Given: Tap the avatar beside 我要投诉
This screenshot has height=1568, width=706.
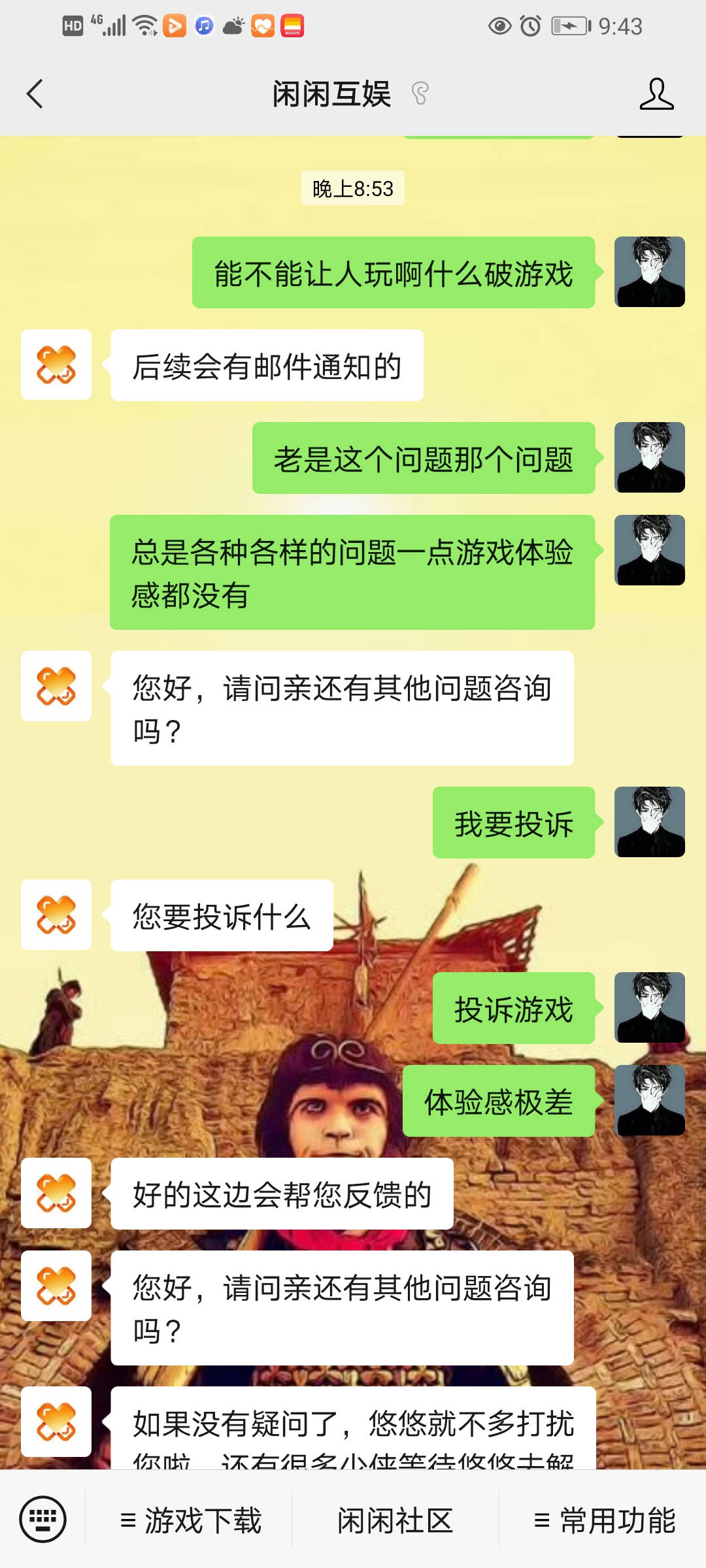Looking at the screenshot, I should (649, 822).
